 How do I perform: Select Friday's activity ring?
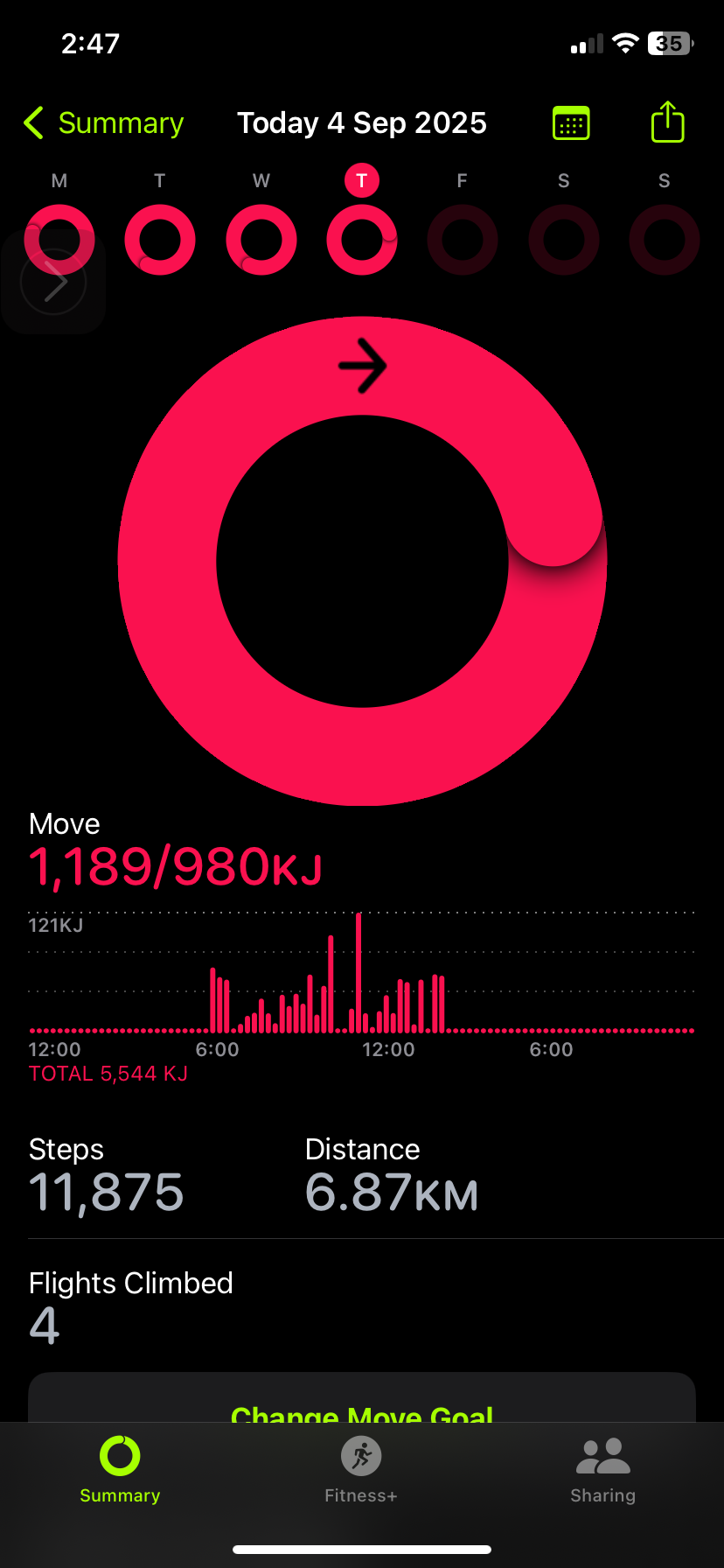click(463, 239)
